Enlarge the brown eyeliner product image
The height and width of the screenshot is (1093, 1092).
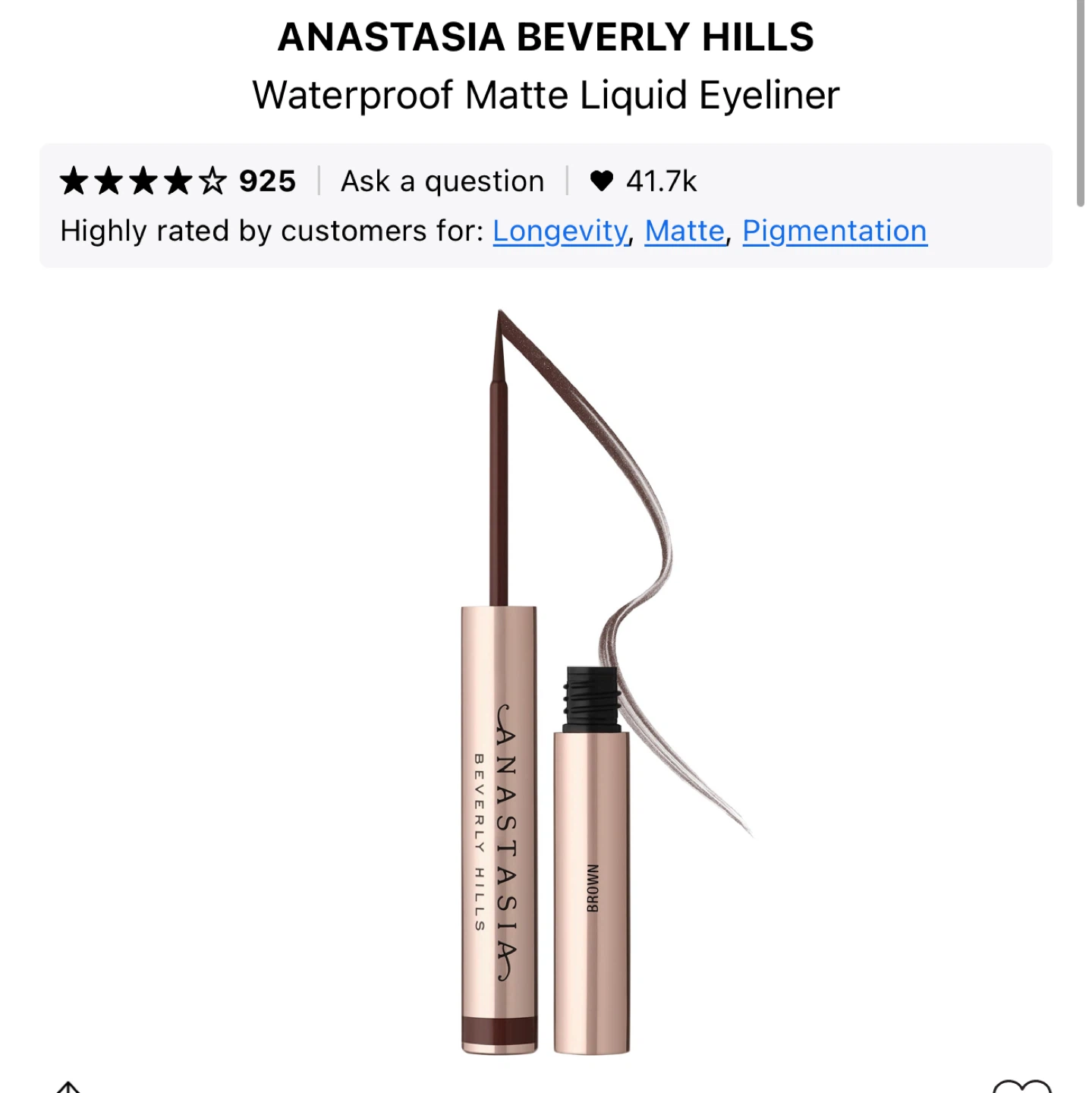(546, 683)
